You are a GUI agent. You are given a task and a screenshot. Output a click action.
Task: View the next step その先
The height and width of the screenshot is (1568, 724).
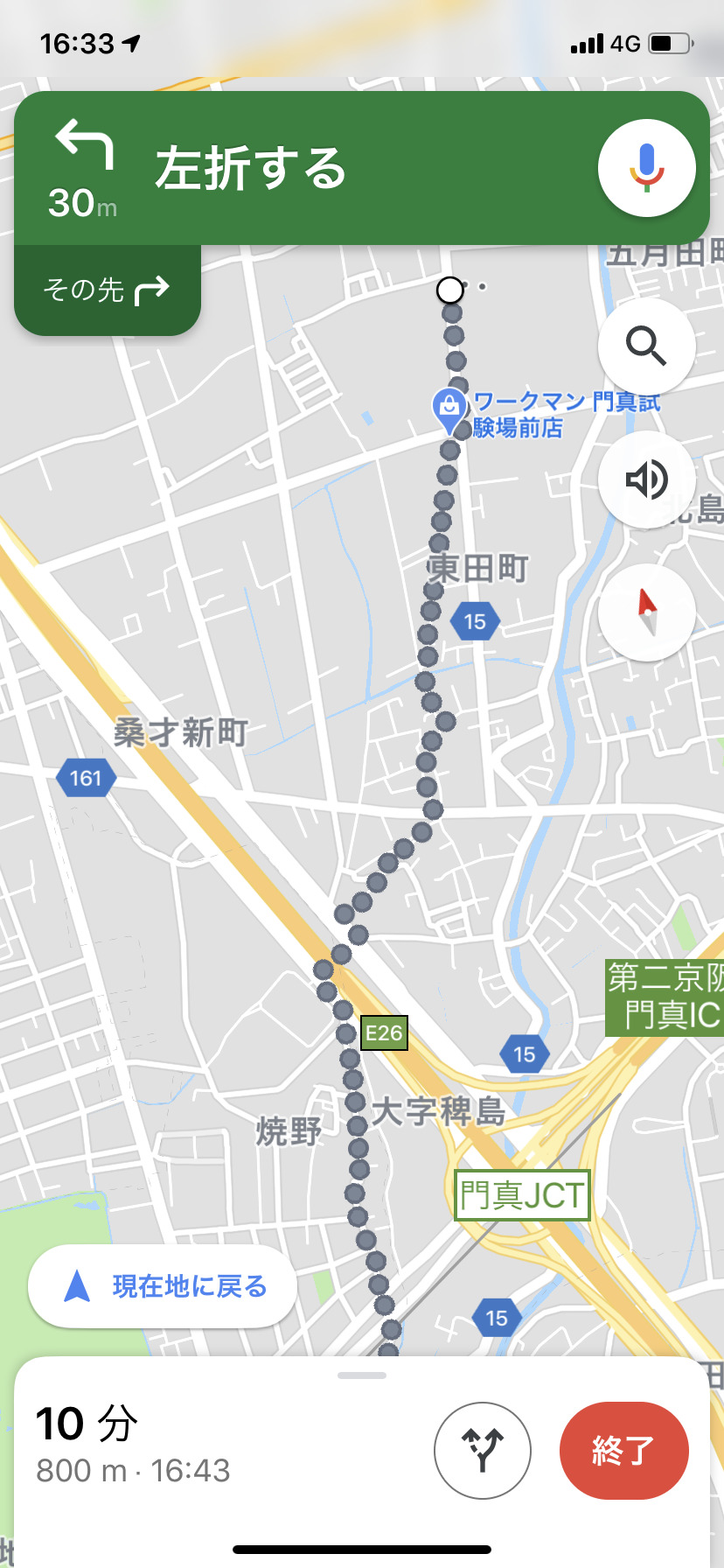[x=107, y=290]
